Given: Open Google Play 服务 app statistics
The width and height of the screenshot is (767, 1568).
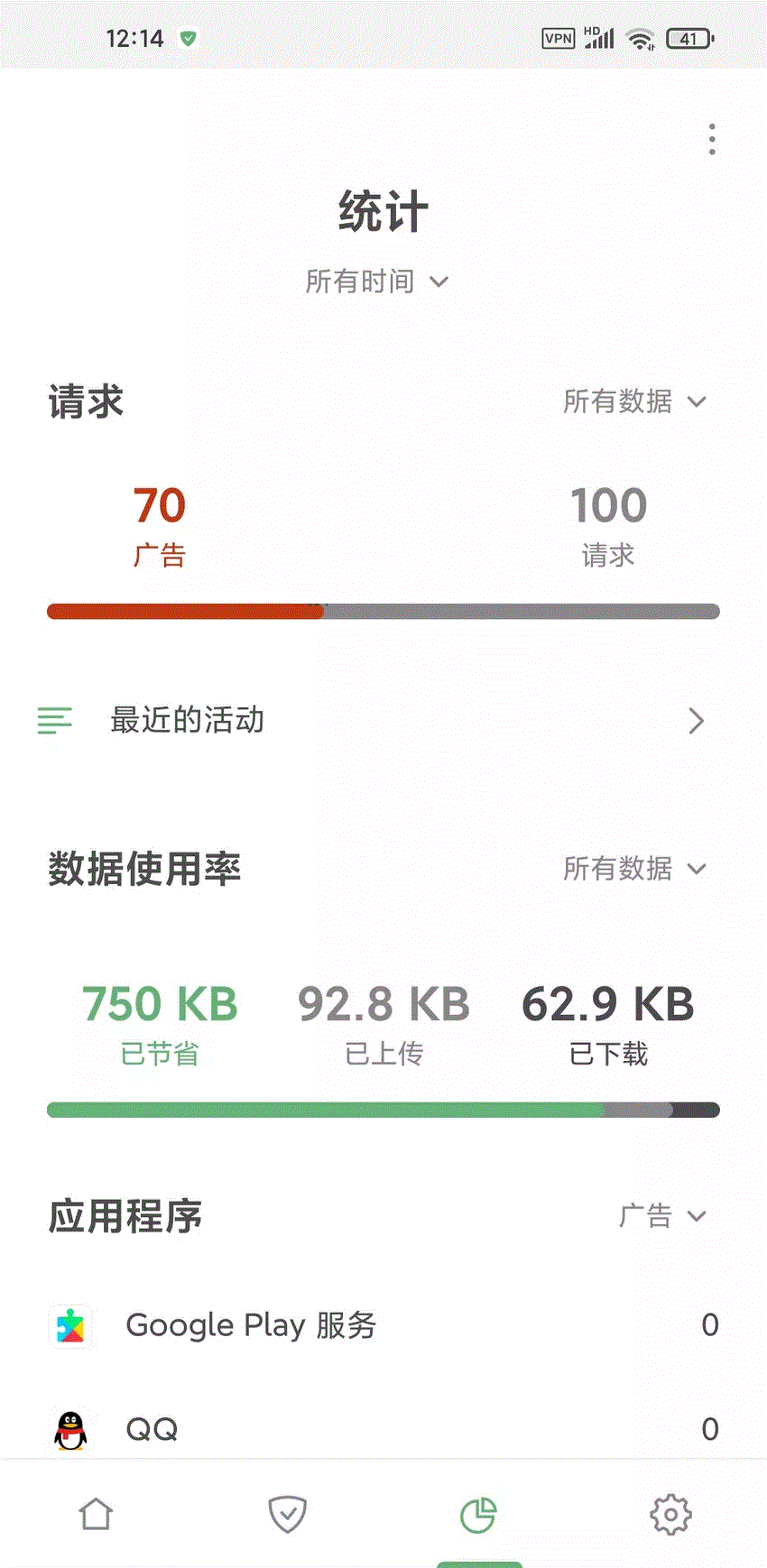Looking at the screenshot, I should (x=383, y=1324).
